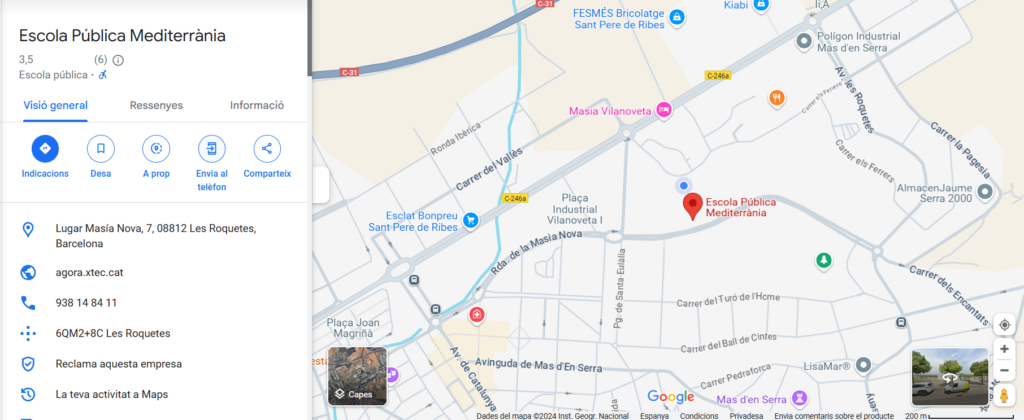The height and width of the screenshot is (420, 1024).
Task: Call the number 938 14 84 11
Action: tap(86, 303)
